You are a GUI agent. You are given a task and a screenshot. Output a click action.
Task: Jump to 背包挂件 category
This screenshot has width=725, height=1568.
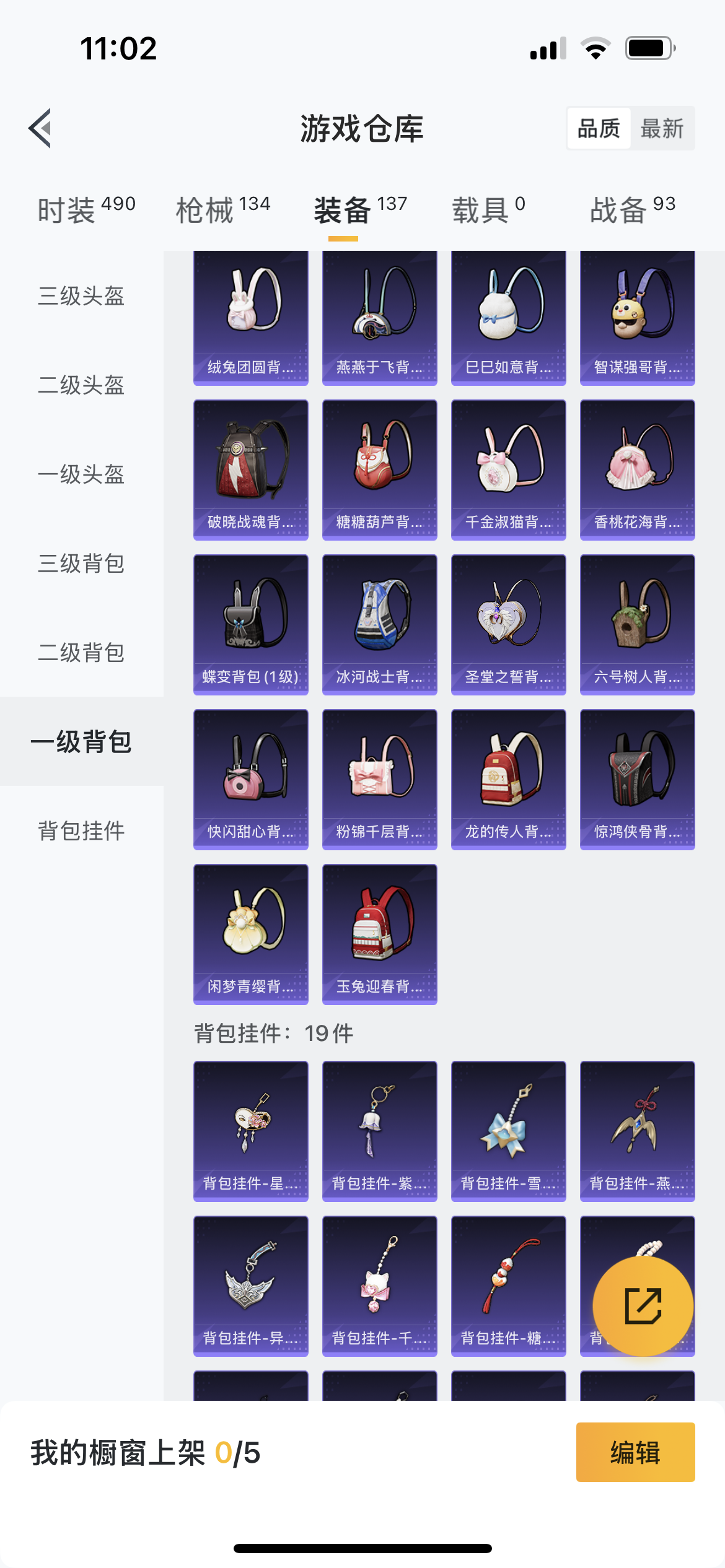tap(81, 831)
